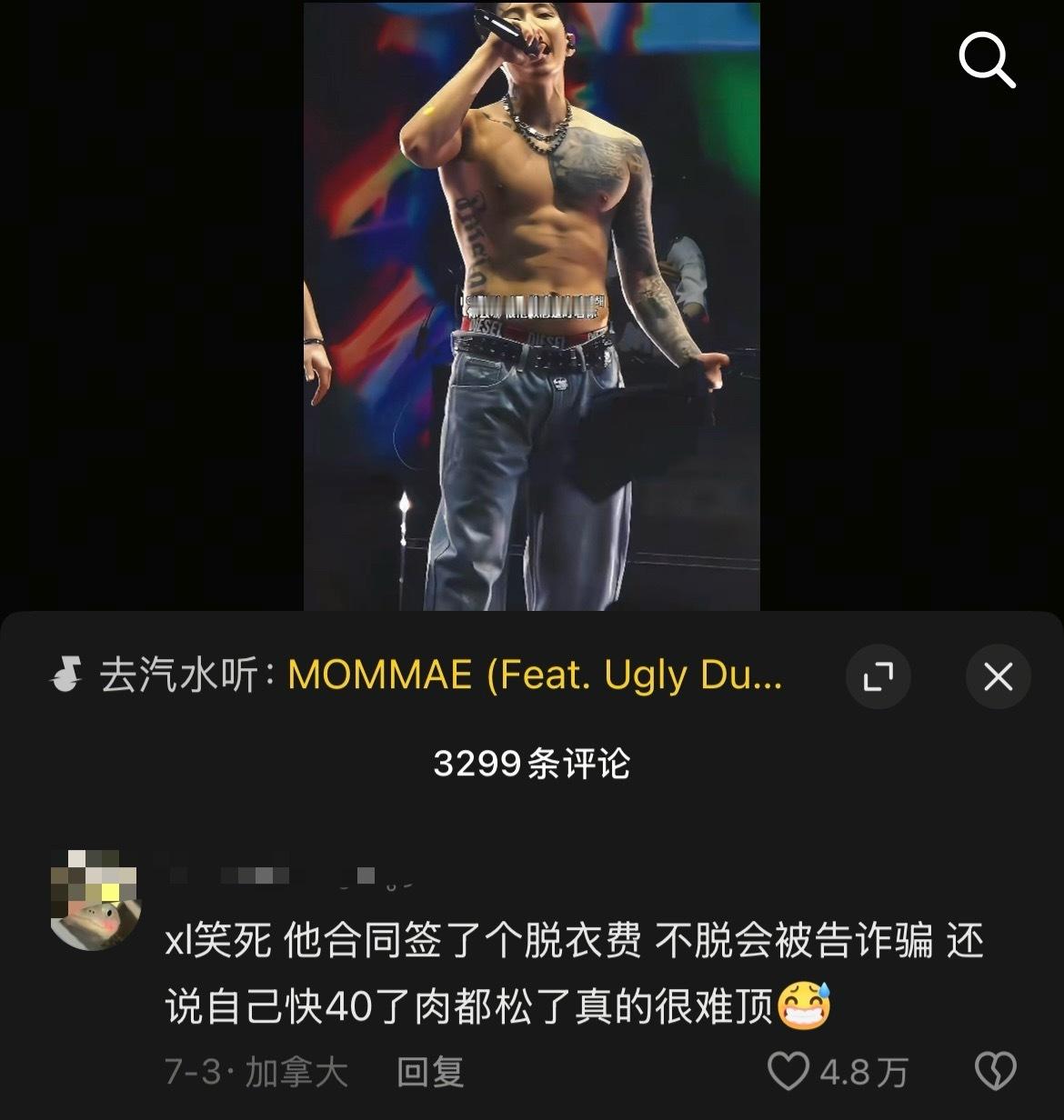The height and width of the screenshot is (1120, 1064).
Task: Click the 3299条评论 header
Action: click(532, 765)
